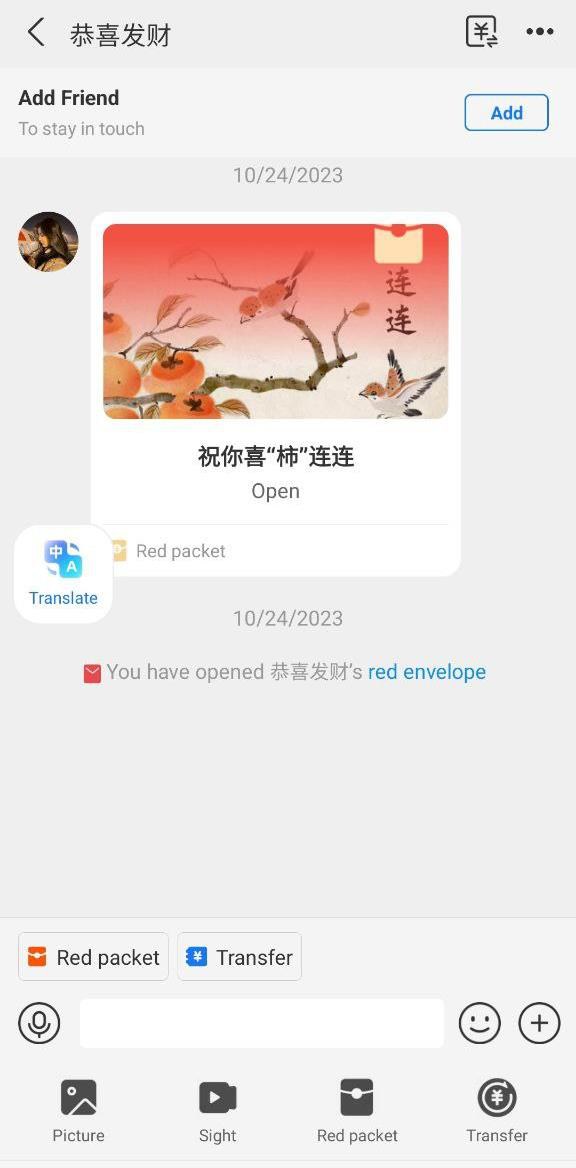The height and width of the screenshot is (1168, 576).
Task: Go back from the 恭喜发财 chat
Action: (x=35, y=33)
